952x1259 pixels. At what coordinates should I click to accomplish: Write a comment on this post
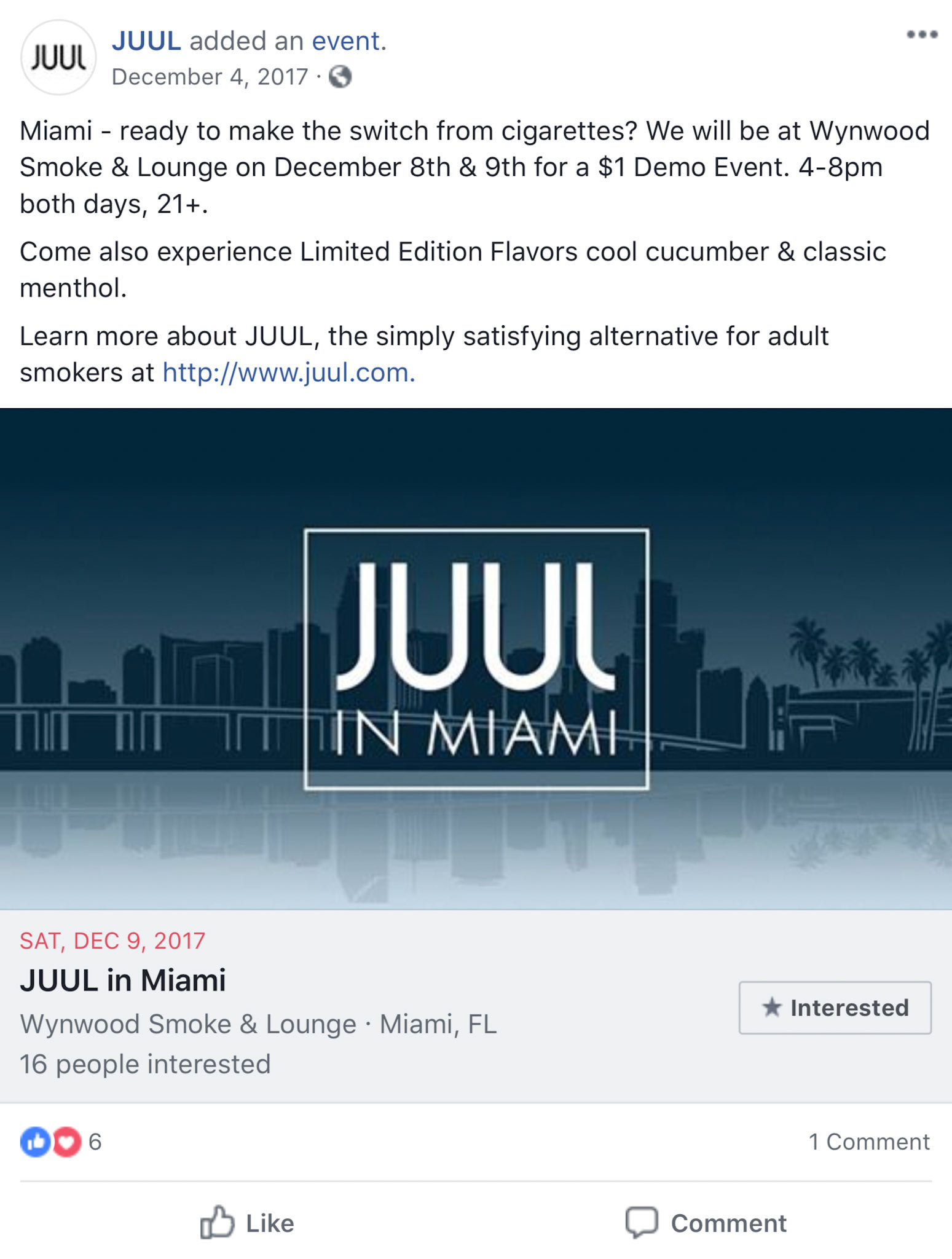(x=706, y=1223)
